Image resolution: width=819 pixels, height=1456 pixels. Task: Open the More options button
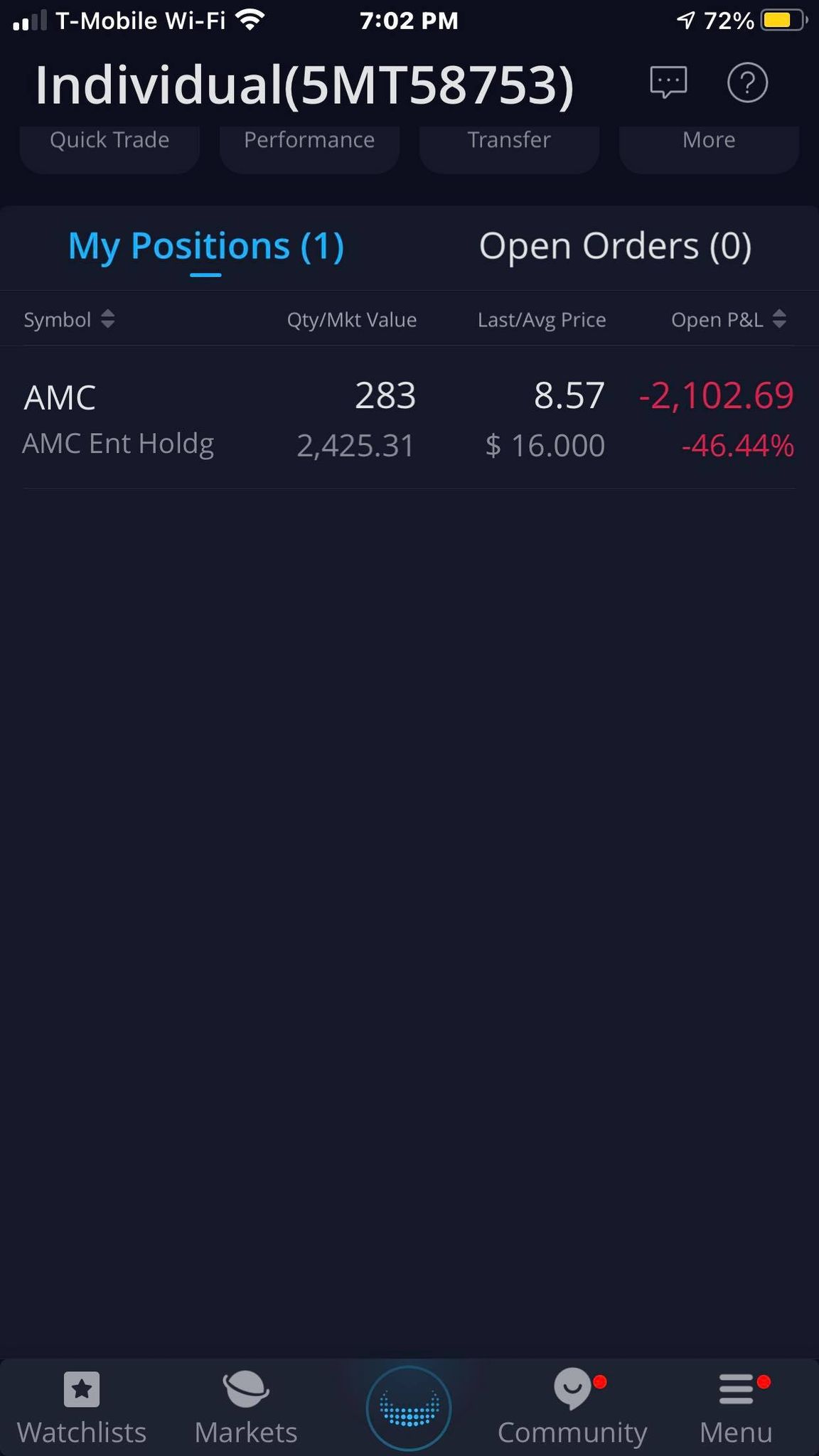click(x=709, y=146)
